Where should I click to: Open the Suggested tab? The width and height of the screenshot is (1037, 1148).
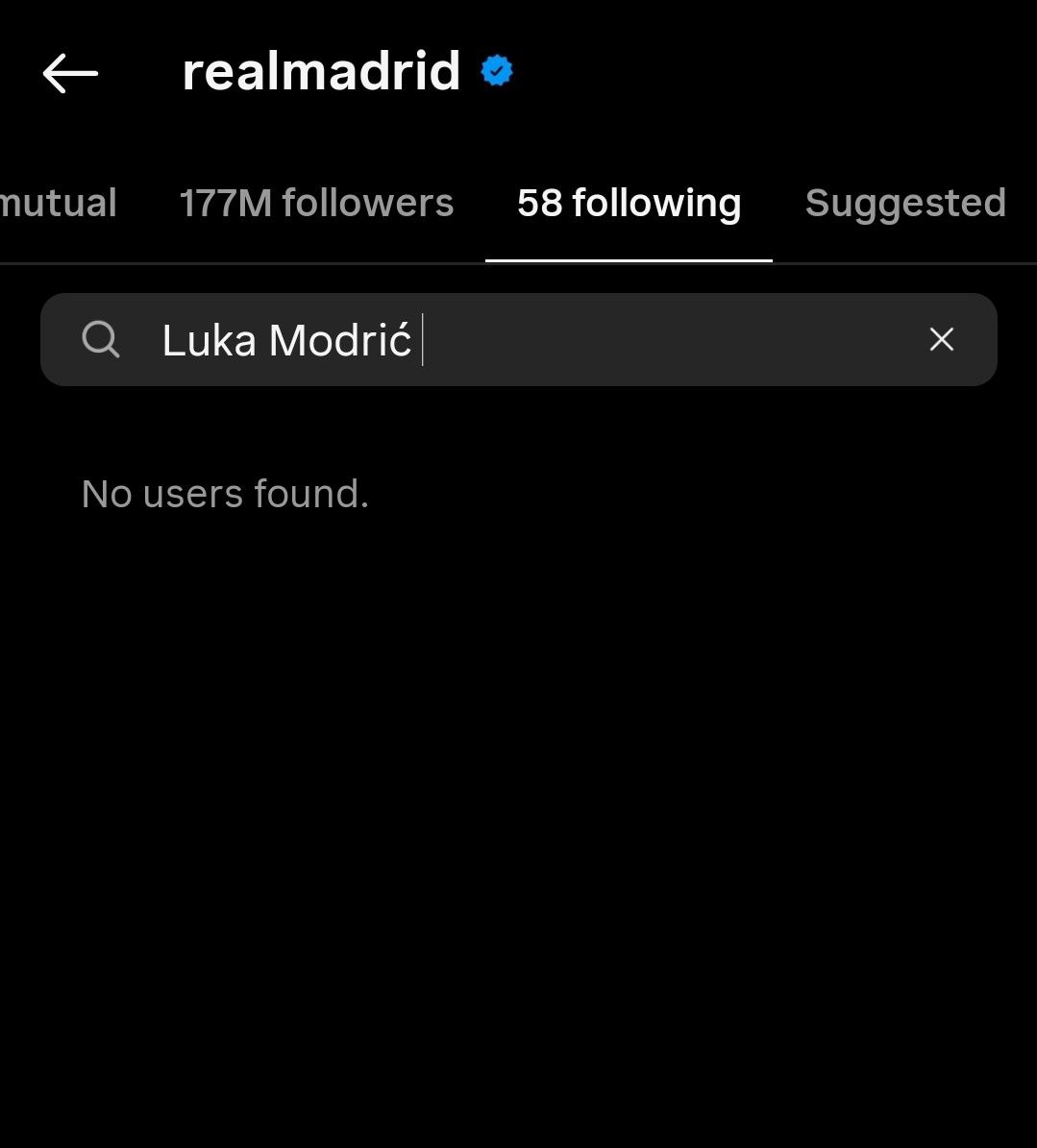click(904, 204)
